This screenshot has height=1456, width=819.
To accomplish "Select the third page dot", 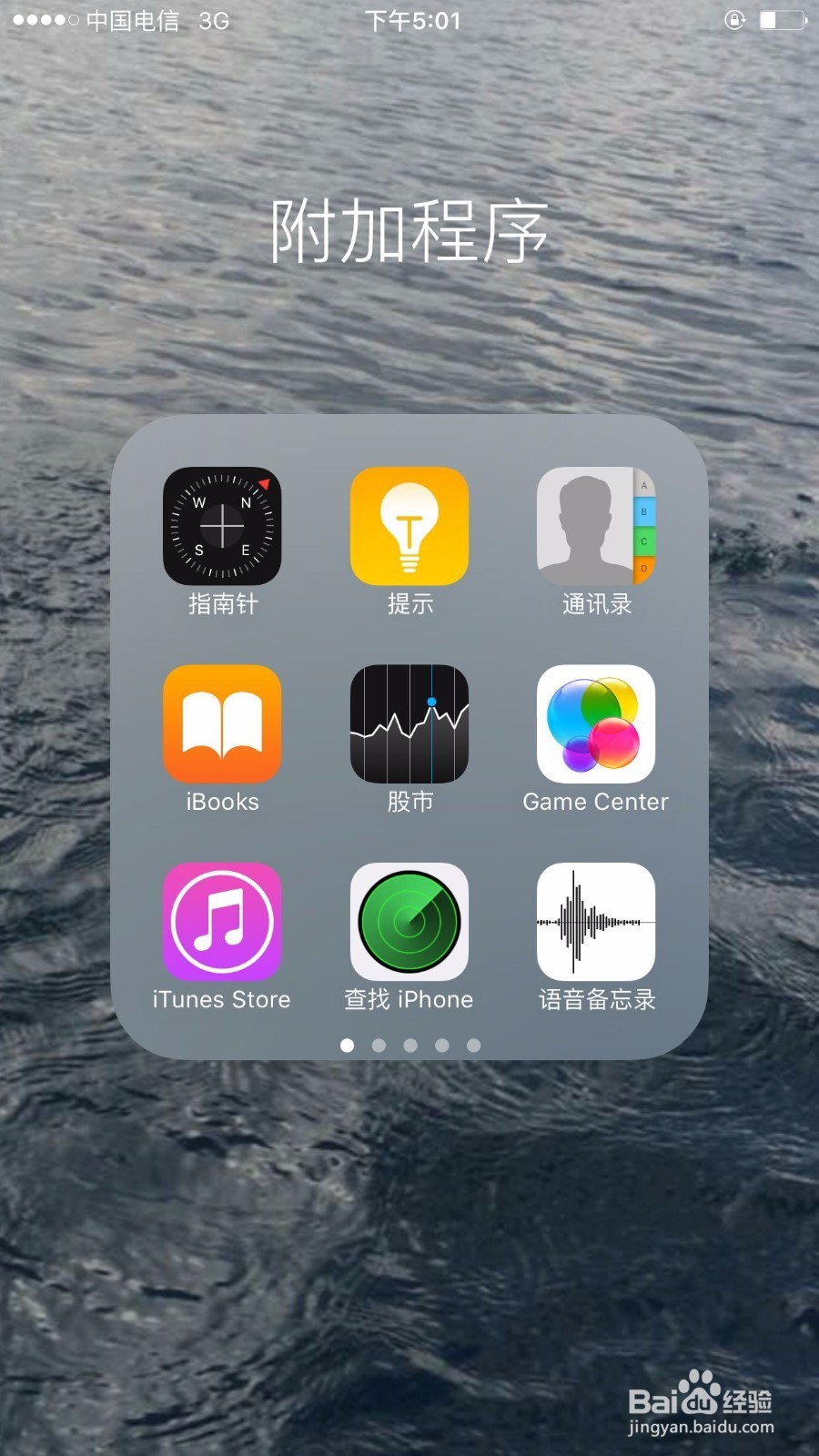I will click(410, 1046).
